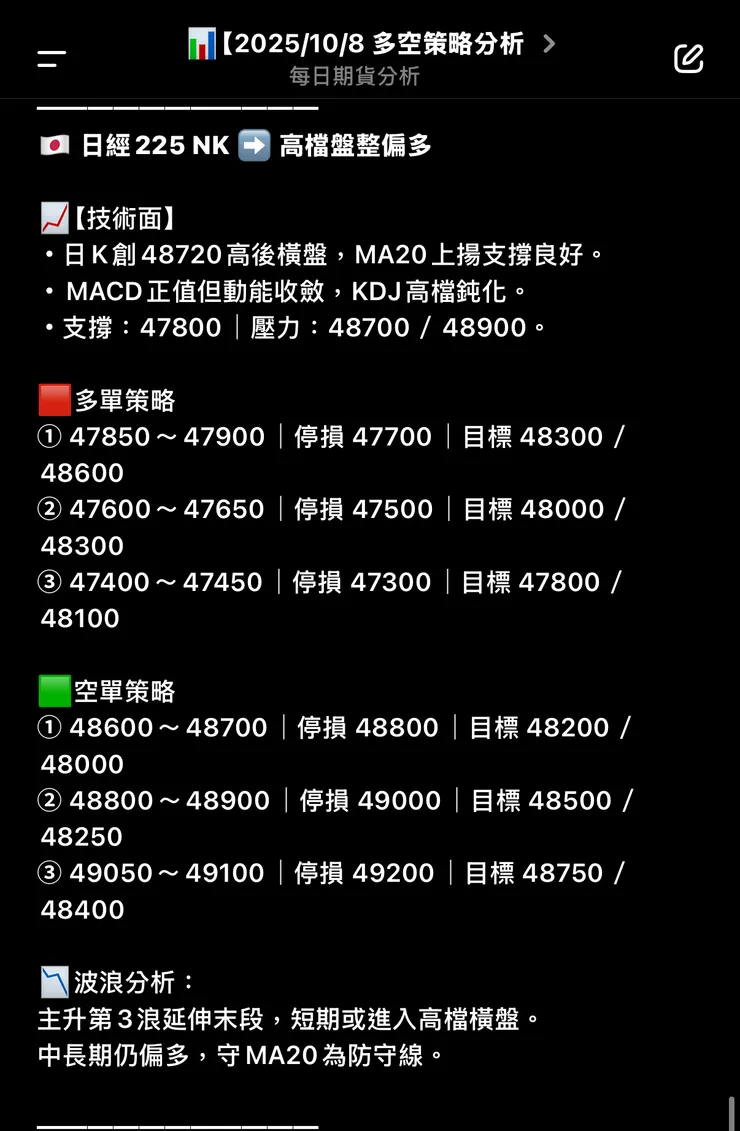This screenshot has height=1131, width=740.
Task: Open the hamburger menu at top left
Action: click(x=51, y=59)
